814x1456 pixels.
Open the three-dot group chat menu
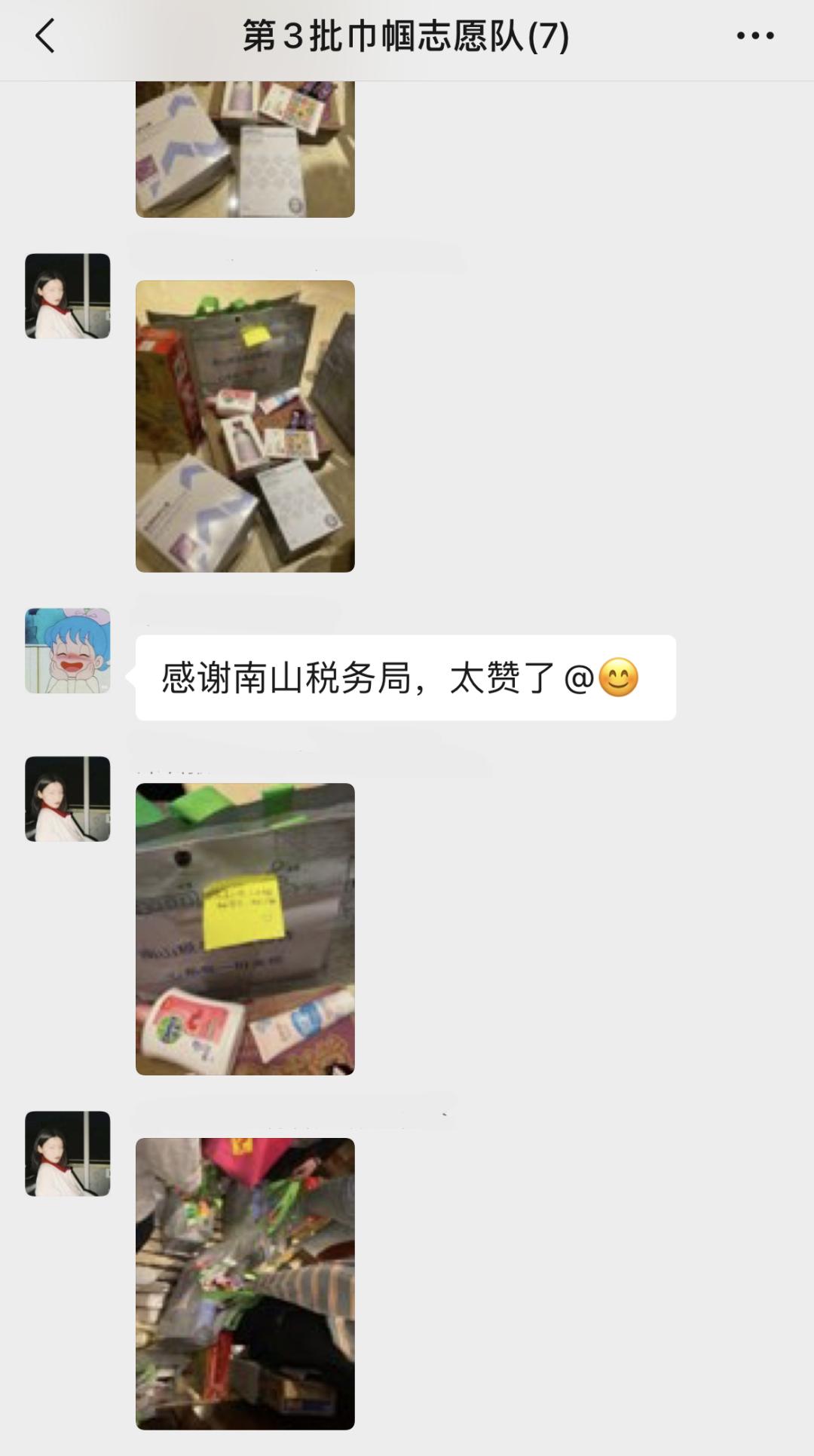754,35
